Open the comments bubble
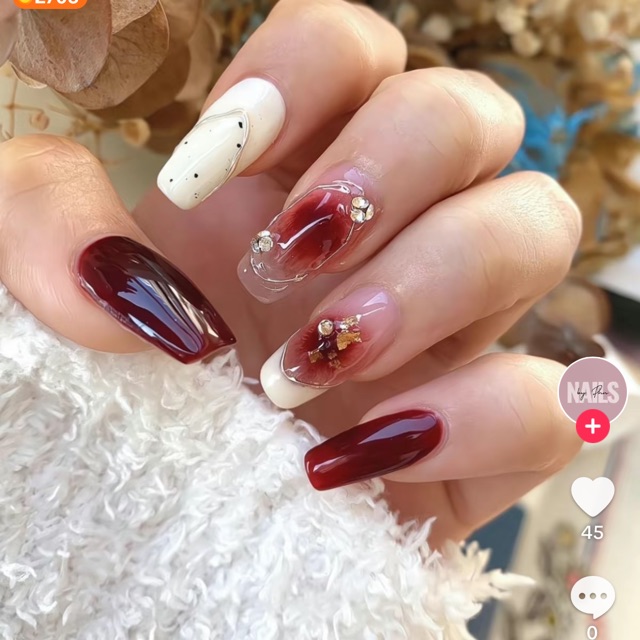 pyautogui.click(x=592, y=597)
